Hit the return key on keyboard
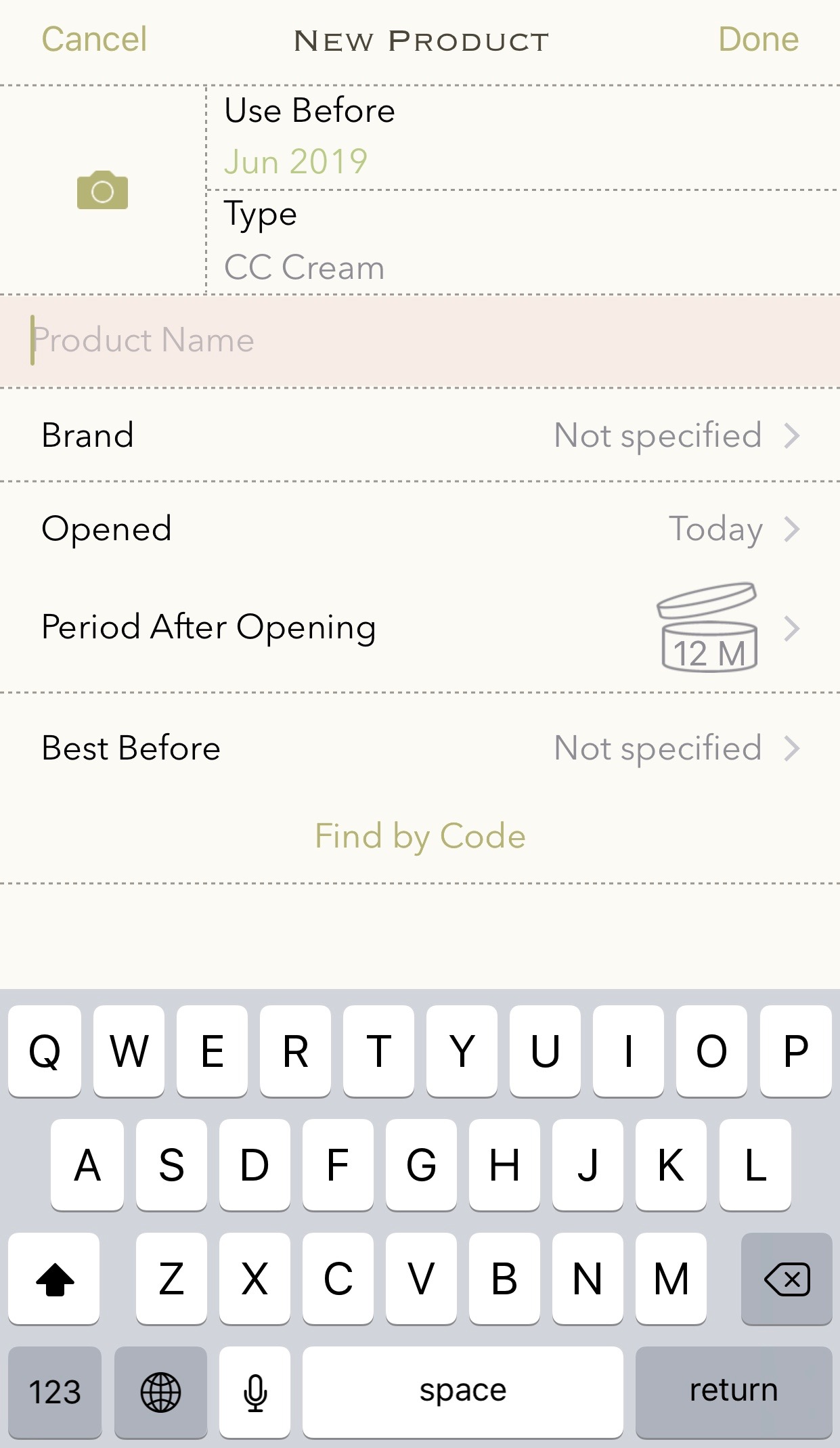The height and width of the screenshot is (1448, 840). (733, 1391)
